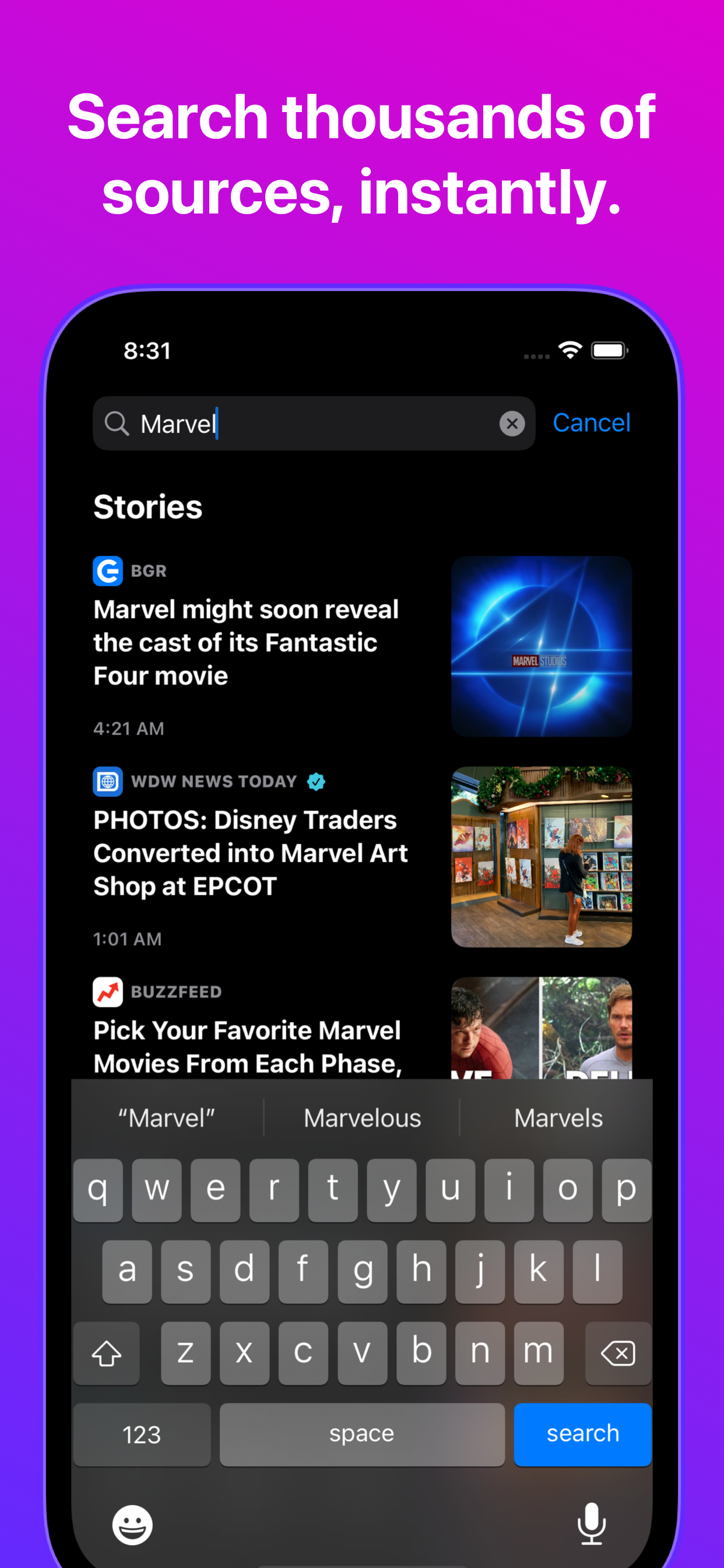This screenshot has width=724, height=1568.
Task: Choose the "Marvelous" suggestion
Action: click(x=361, y=1117)
